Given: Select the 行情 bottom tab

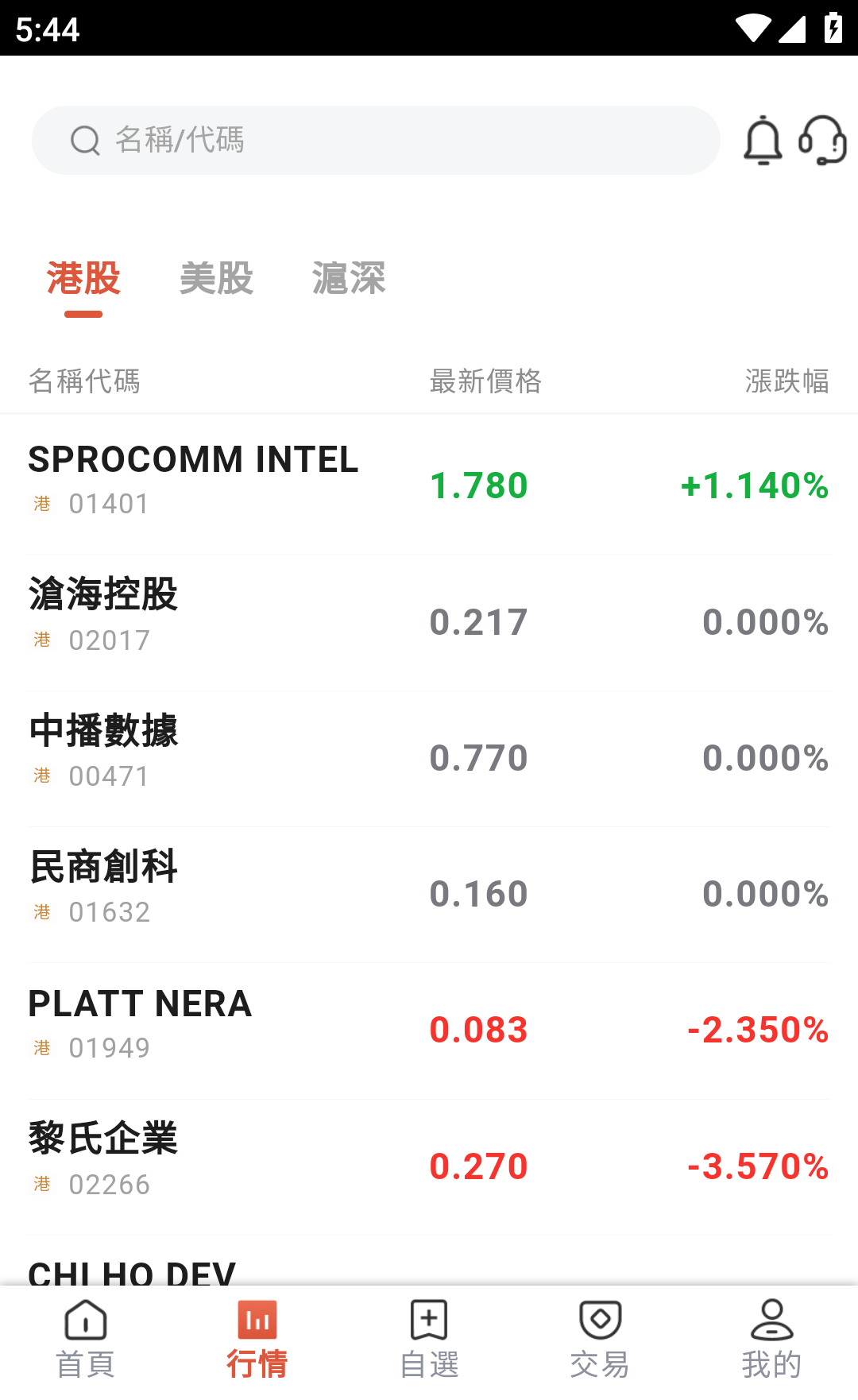Looking at the screenshot, I should tap(257, 1341).
